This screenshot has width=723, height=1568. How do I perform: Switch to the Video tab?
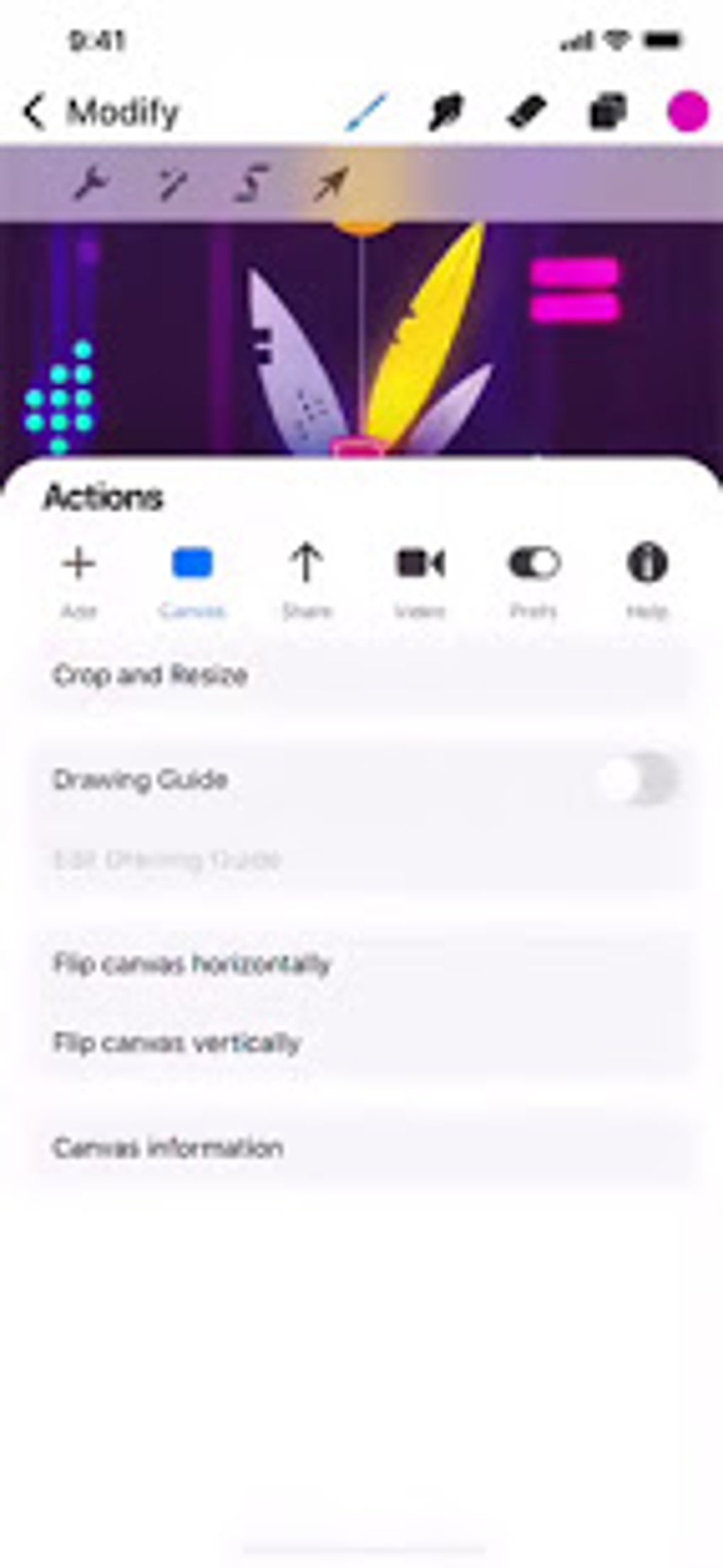[x=420, y=579]
